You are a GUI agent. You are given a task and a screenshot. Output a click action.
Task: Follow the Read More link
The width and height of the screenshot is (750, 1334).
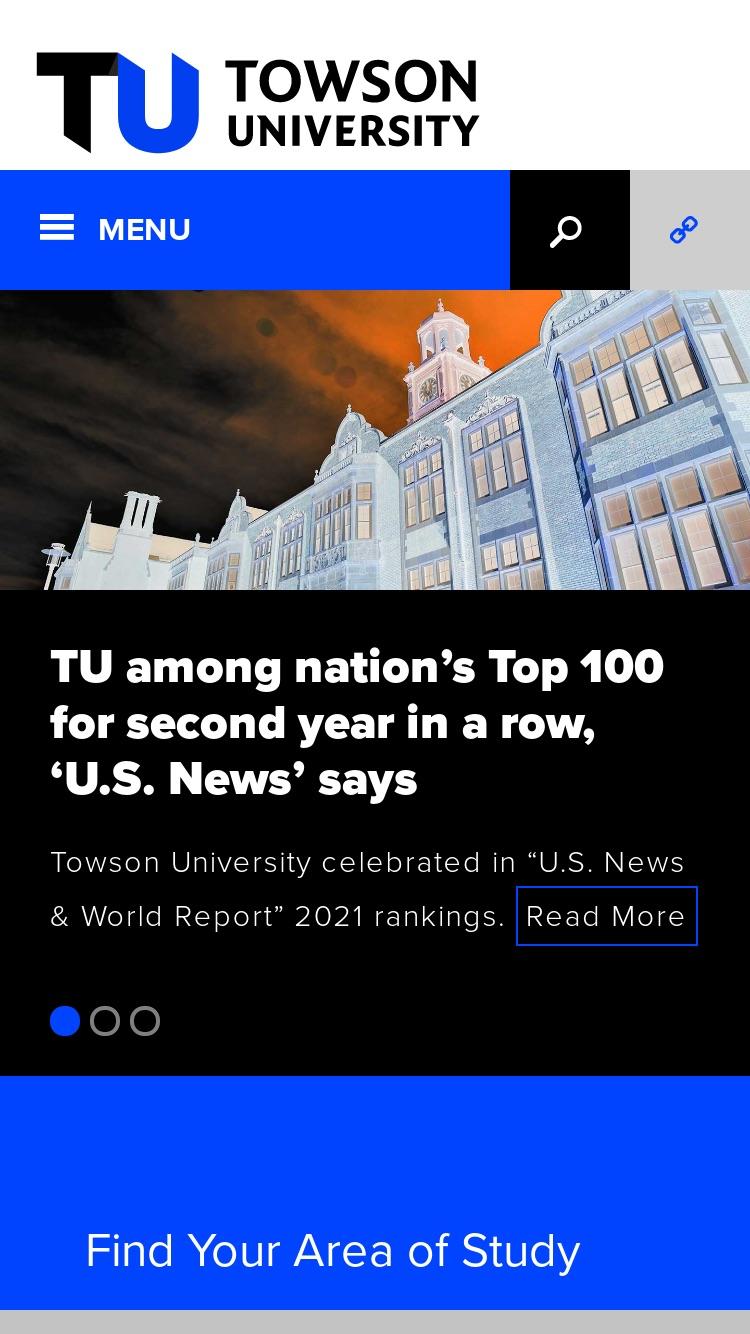(606, 916)
